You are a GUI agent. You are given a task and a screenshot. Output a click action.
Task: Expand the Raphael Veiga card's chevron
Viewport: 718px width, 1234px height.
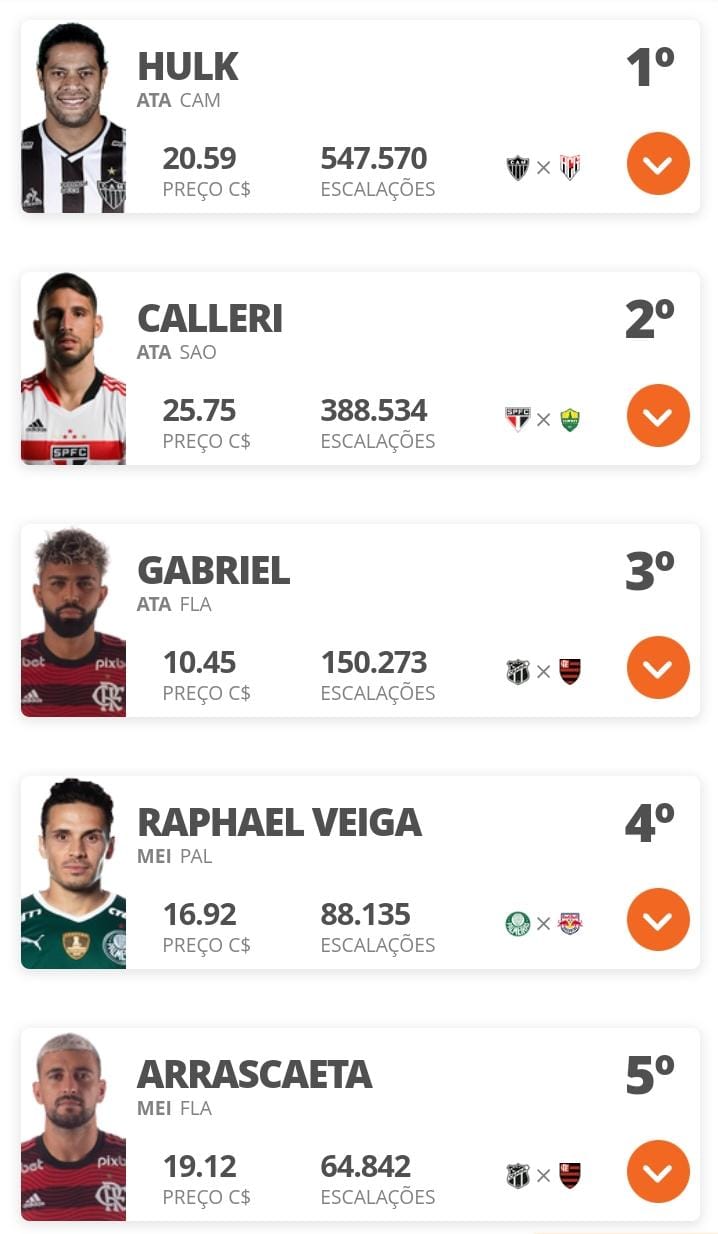pos(658,919)
